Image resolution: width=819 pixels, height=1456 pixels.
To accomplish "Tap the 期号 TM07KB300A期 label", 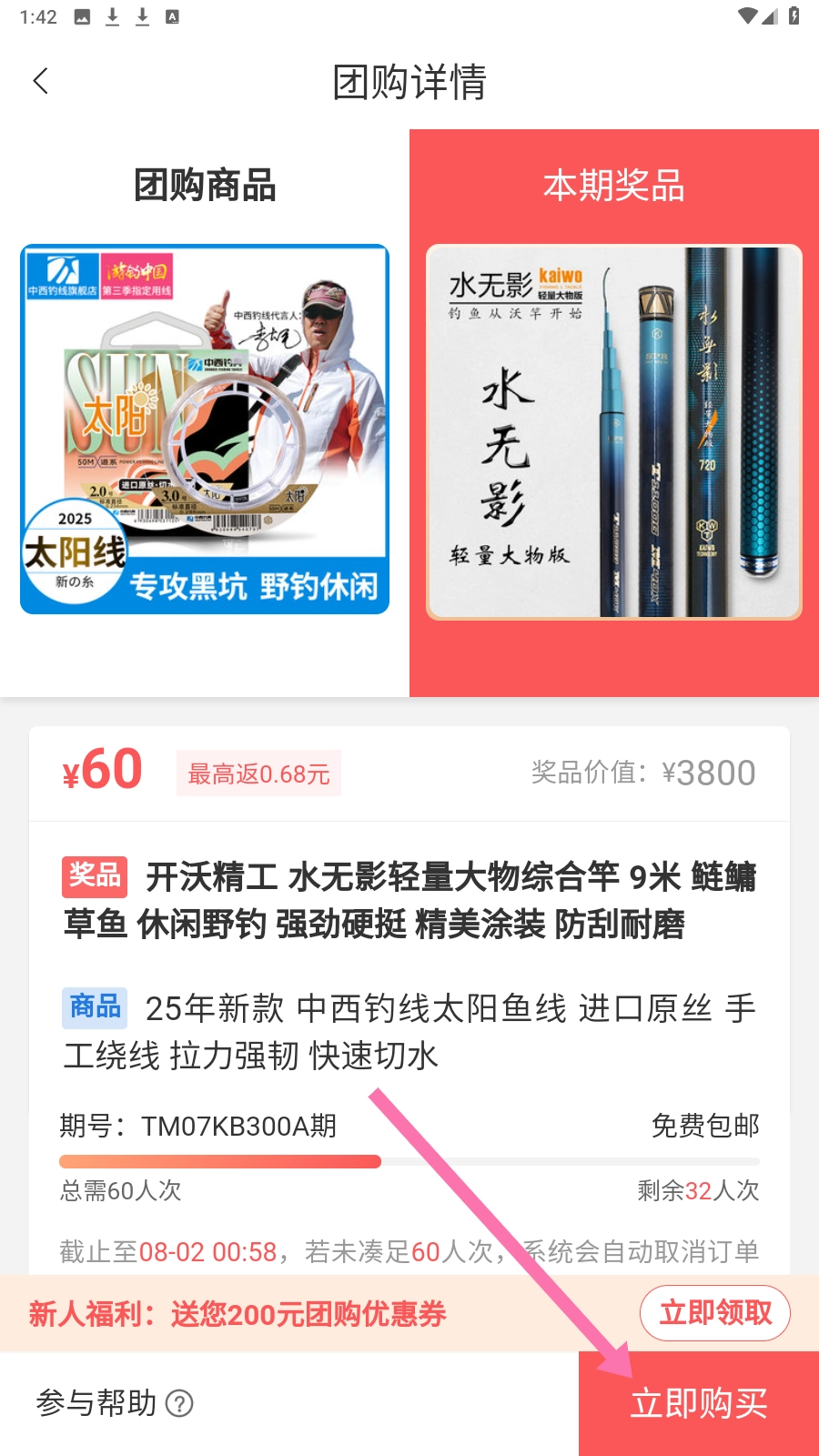I will point(197,1126).
